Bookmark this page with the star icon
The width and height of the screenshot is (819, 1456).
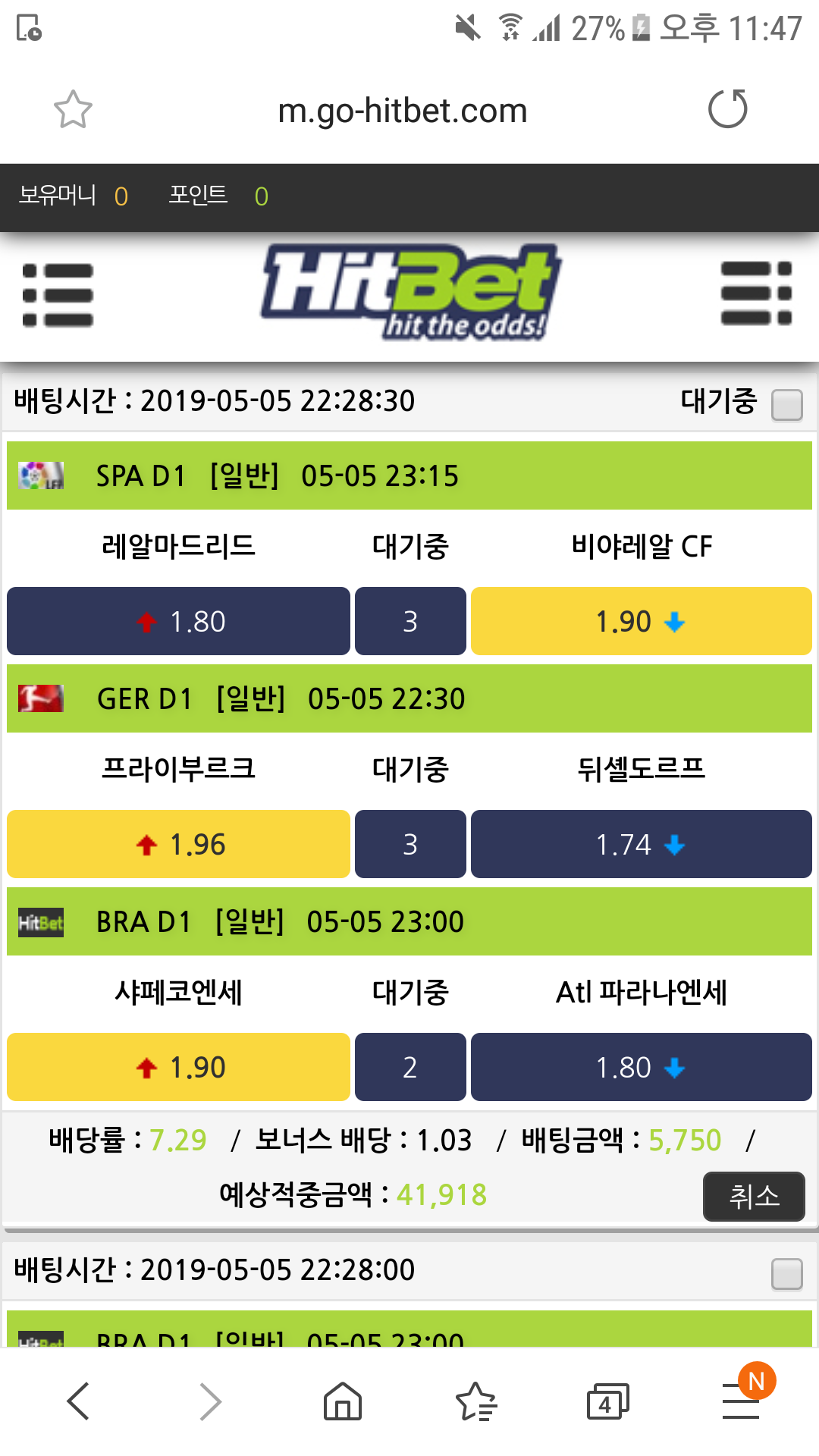click(x=73, y=110)
